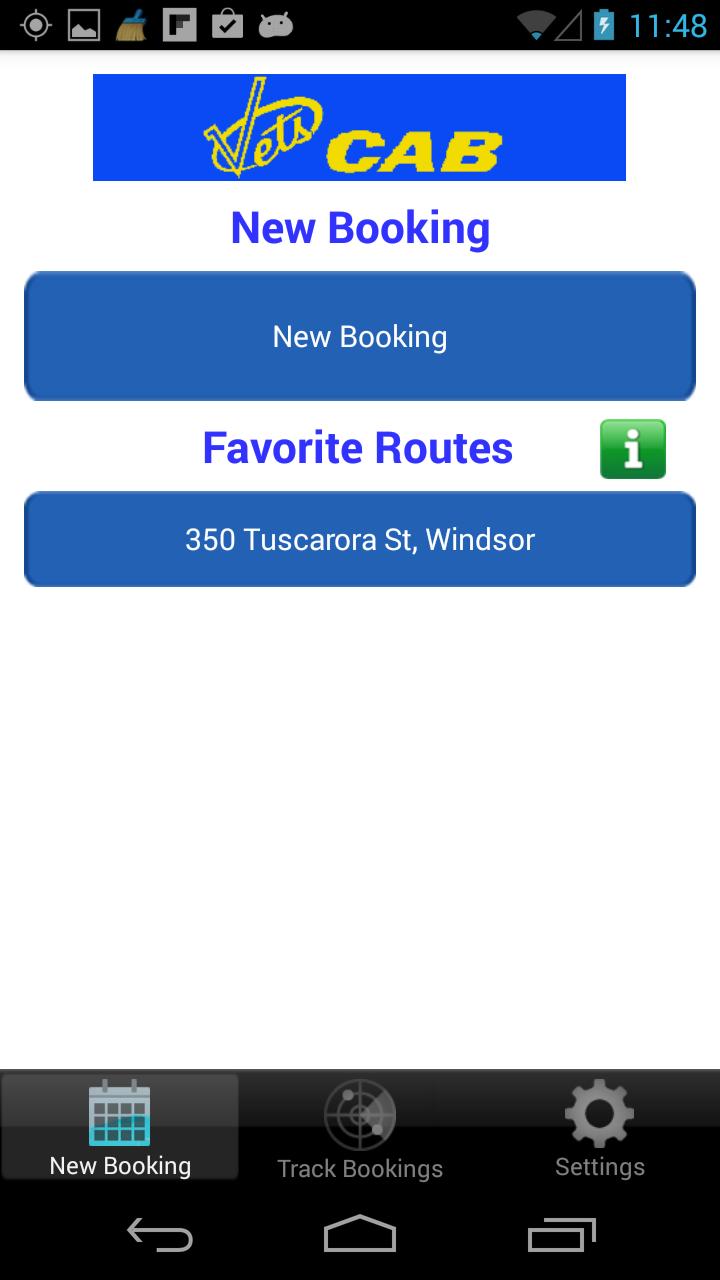Image resolution: width=720 pixels, height=1280 pixels.
Task: Select favorite route 350 Tuscarora St, Windsor
Action: coord(360,539)
